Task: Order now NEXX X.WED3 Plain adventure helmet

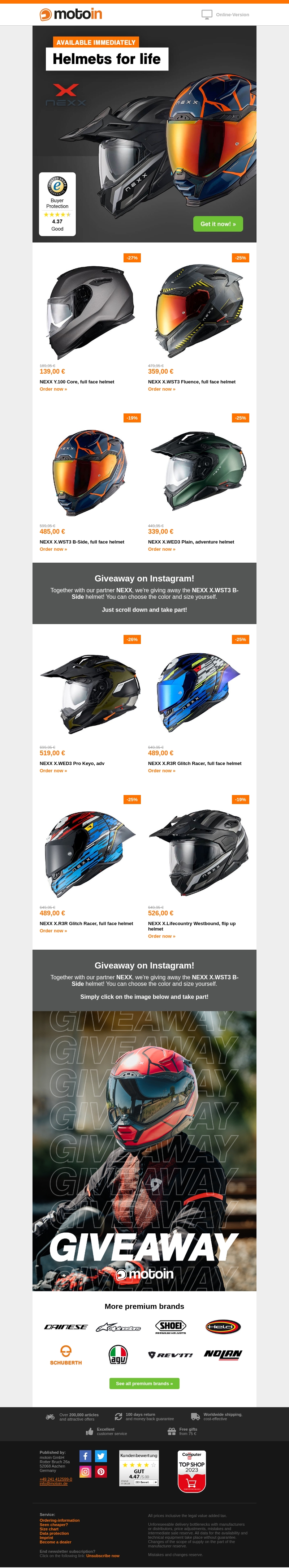Action: tap(161, 549)
